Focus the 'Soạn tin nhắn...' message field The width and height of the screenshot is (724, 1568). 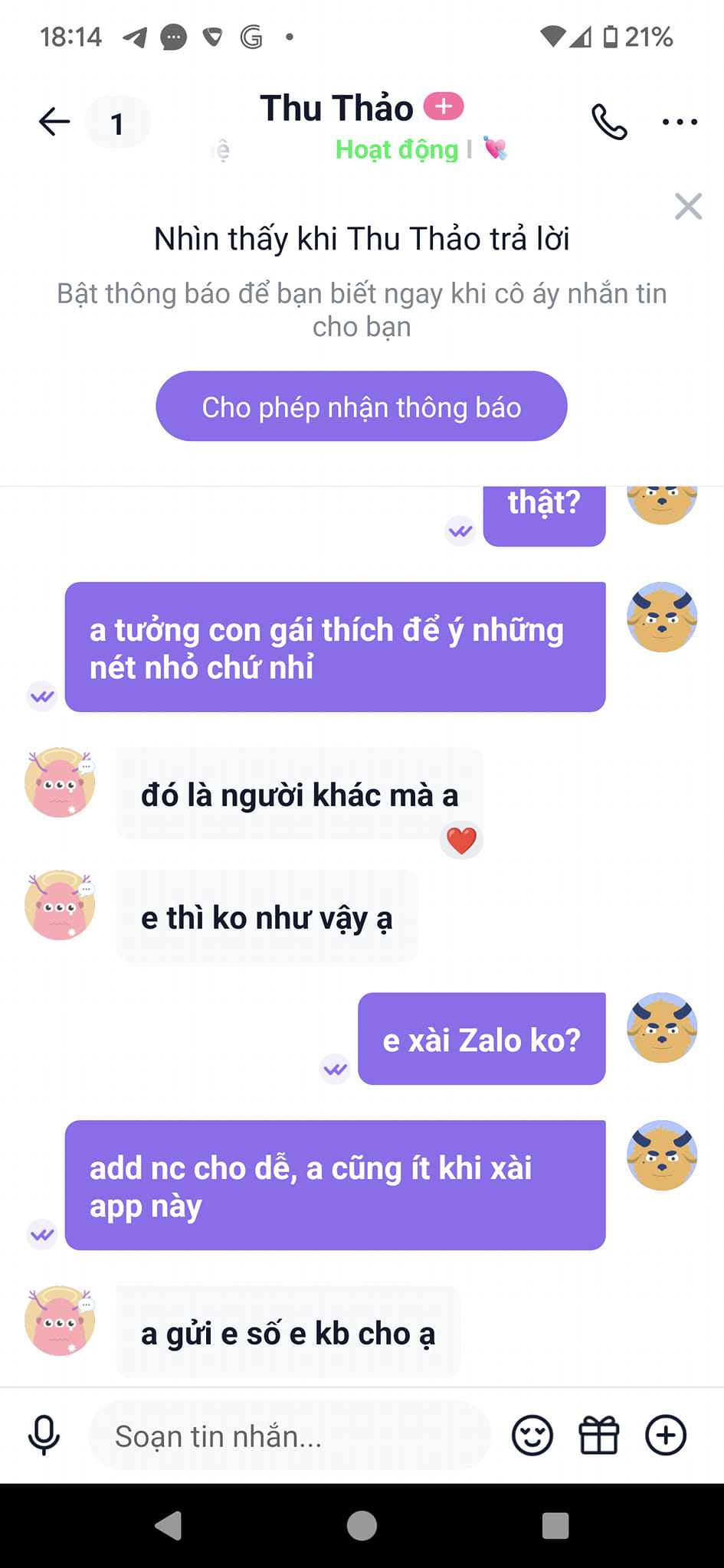pos(290,1436)
